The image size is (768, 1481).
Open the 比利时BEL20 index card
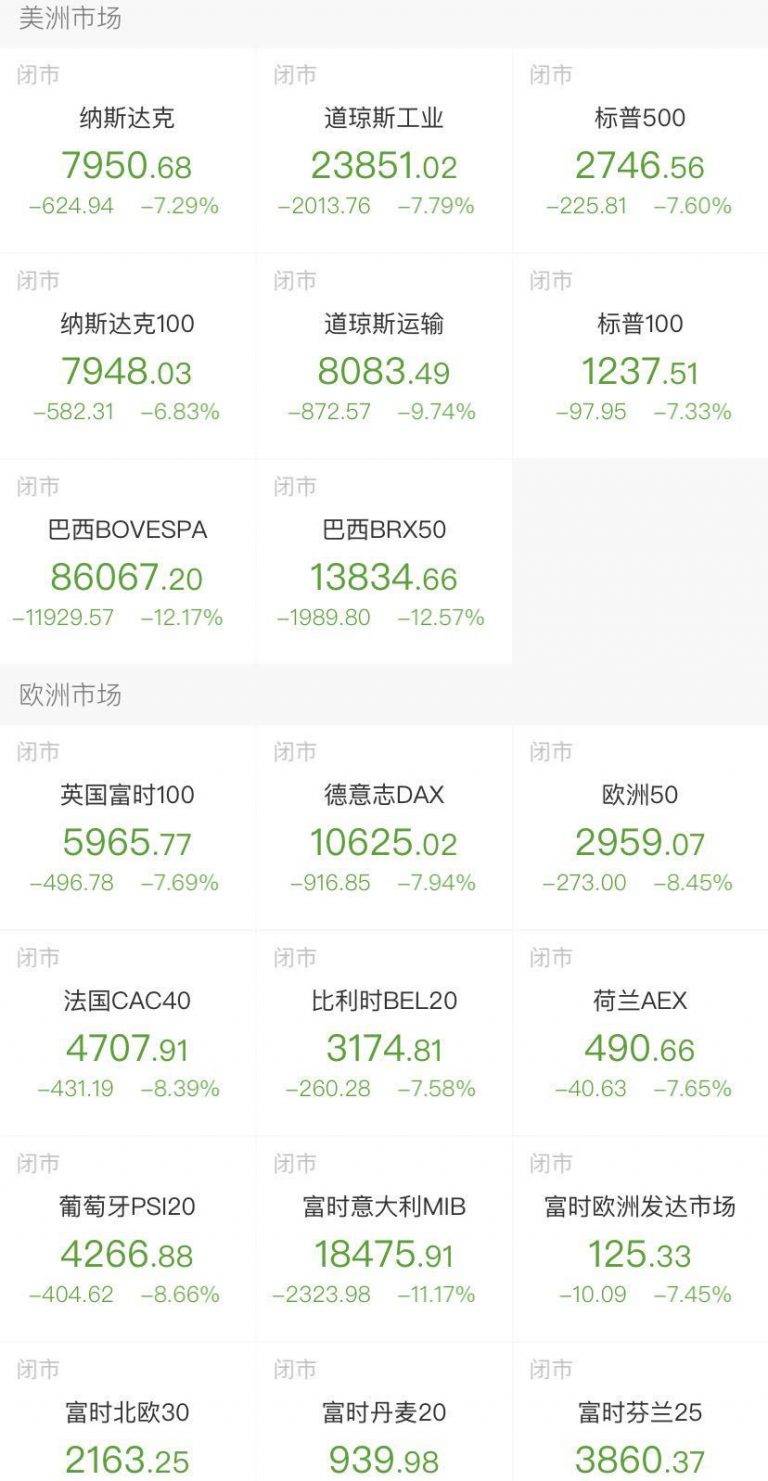tap(384, 1033)
